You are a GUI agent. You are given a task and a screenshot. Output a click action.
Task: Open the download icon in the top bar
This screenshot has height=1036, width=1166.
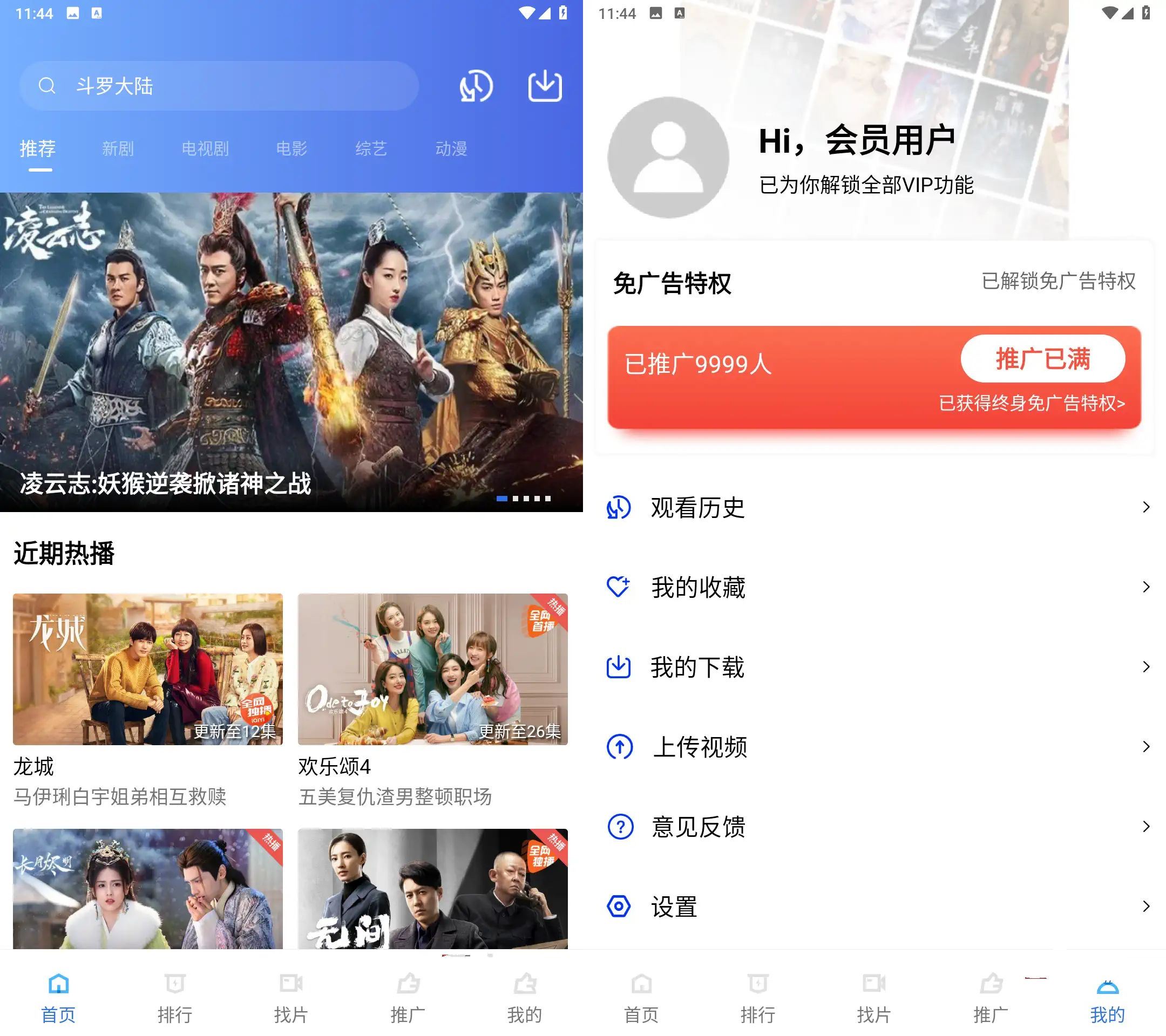[544, 86]
